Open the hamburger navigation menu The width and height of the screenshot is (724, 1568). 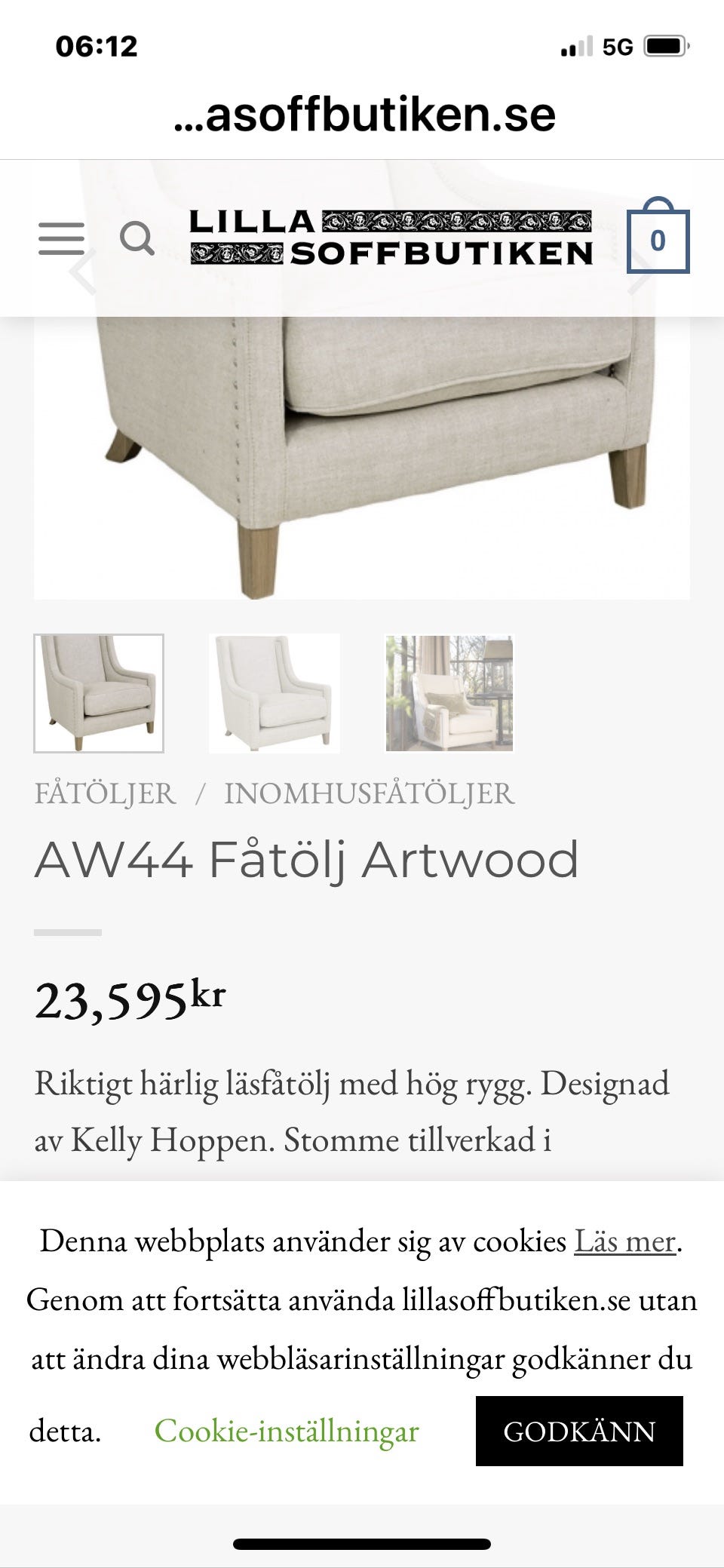pos(63,239)
